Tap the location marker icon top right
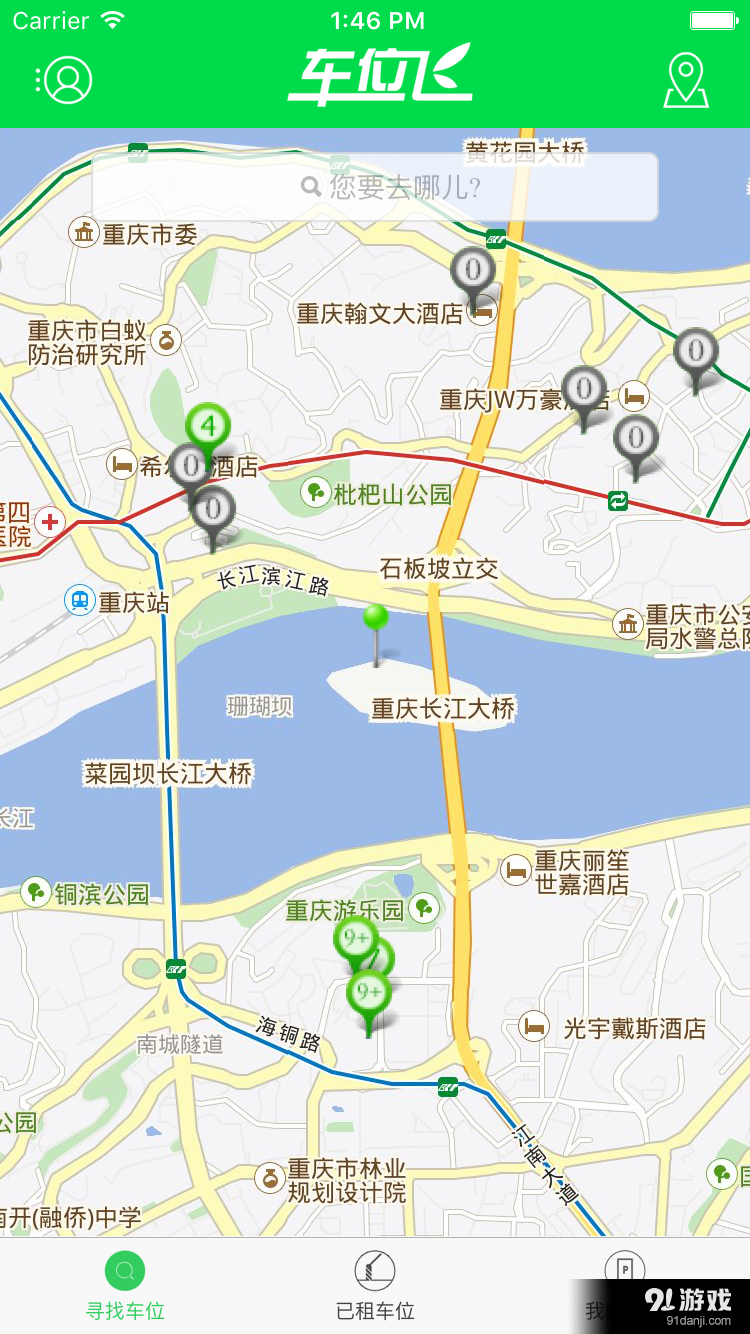Viewport: 750px width, 1334px height. (686, 82)
